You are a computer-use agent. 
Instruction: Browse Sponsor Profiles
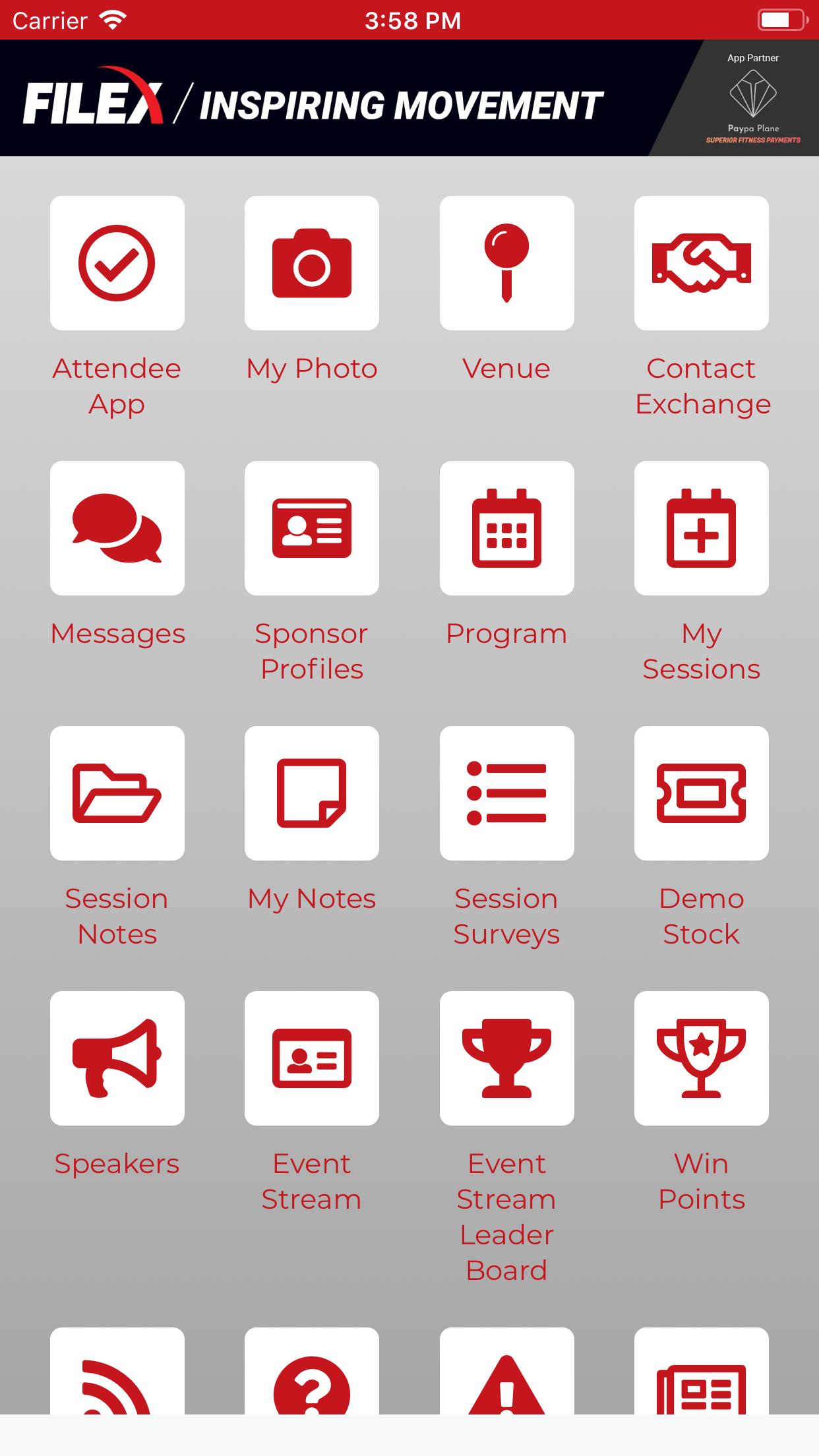(x=312, y=528)
